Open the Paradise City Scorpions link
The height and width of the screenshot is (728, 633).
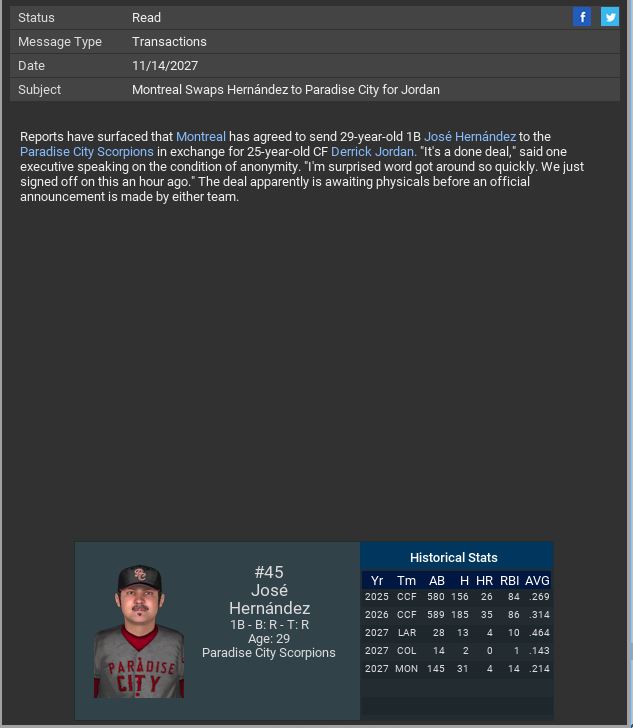86,151
